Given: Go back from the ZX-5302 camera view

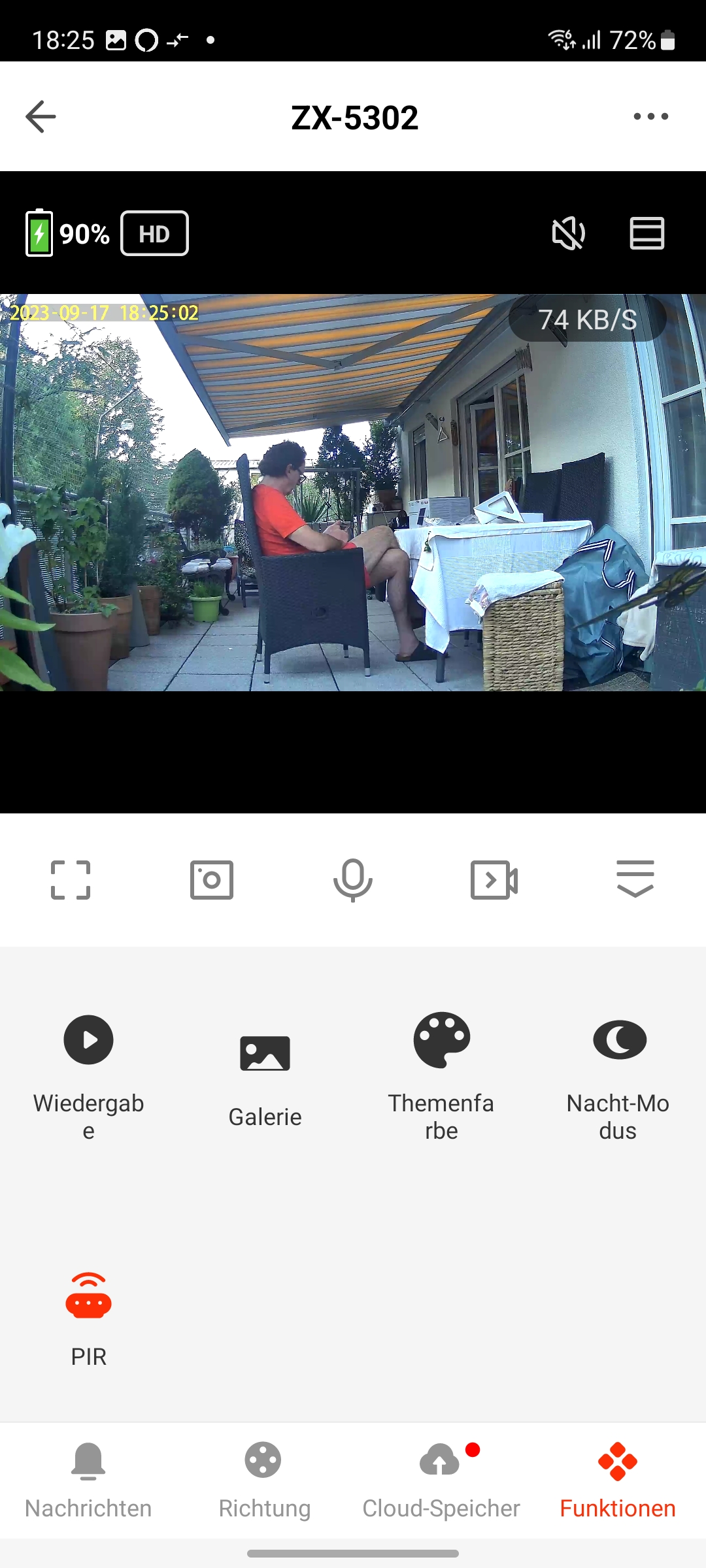Looking at the screenshot, I should click(x=41, y=117).
